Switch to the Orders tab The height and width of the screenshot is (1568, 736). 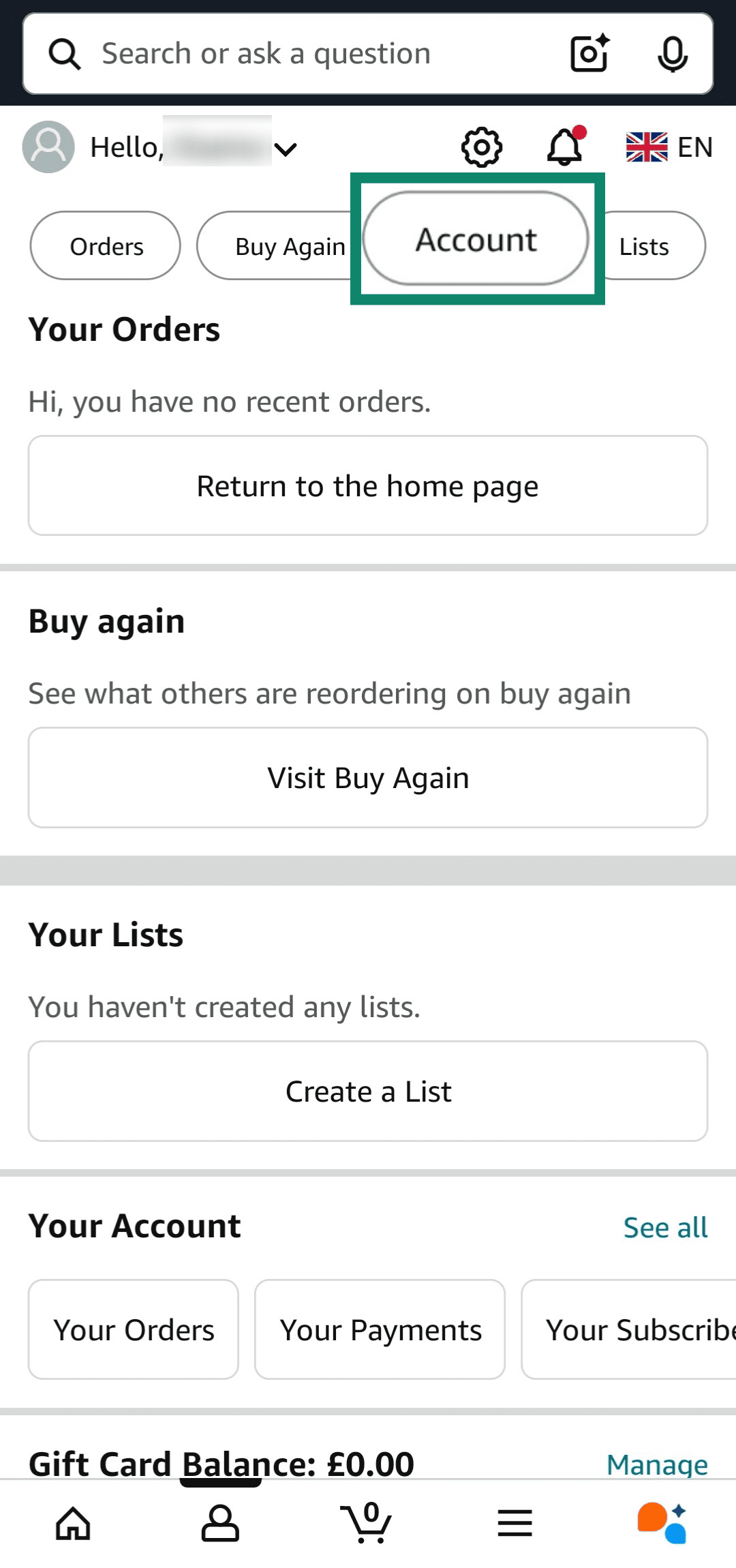pyautogui.click(x=104, y=246)
